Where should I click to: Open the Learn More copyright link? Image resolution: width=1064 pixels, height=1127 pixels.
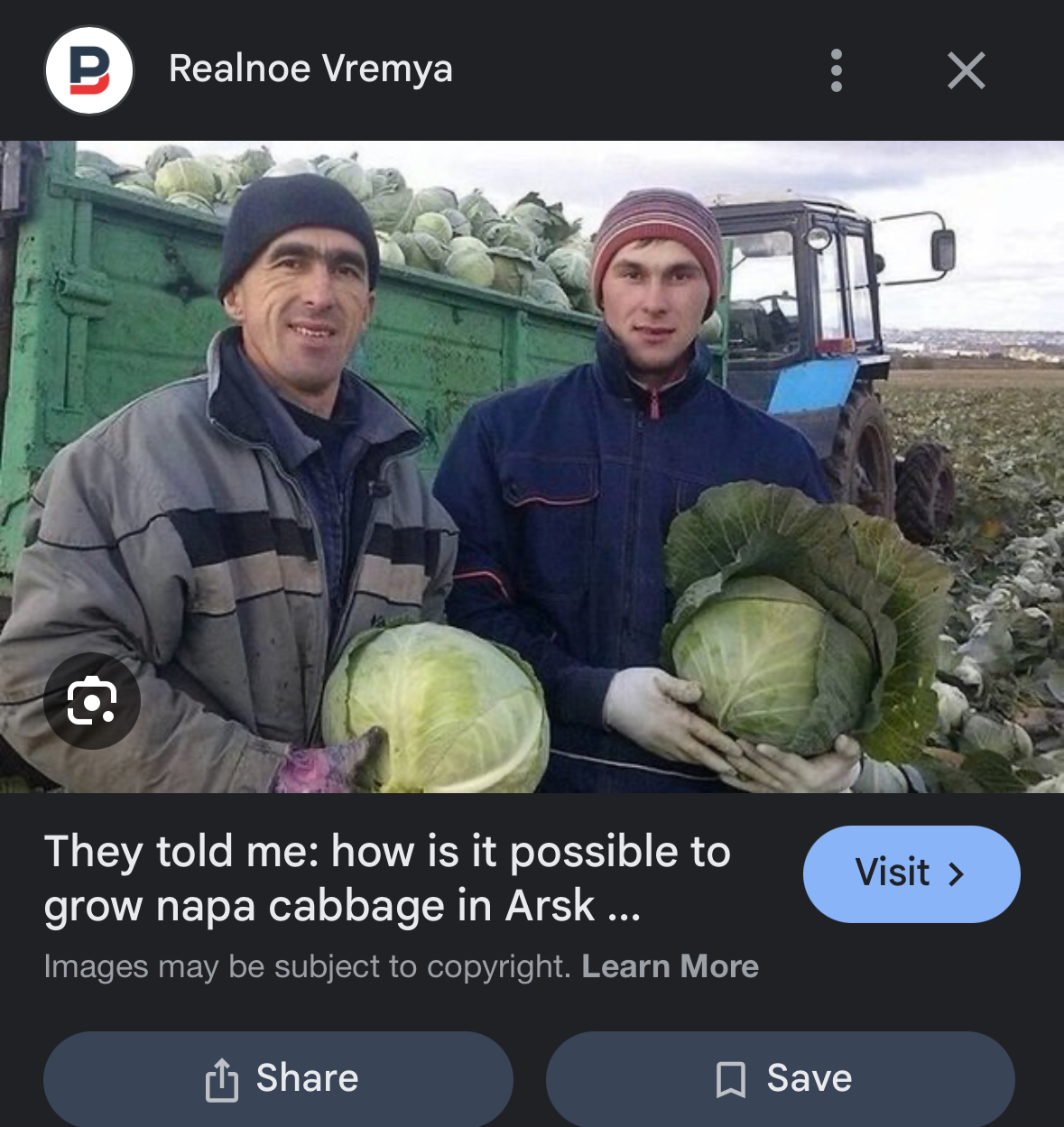[x=670, y=966]
